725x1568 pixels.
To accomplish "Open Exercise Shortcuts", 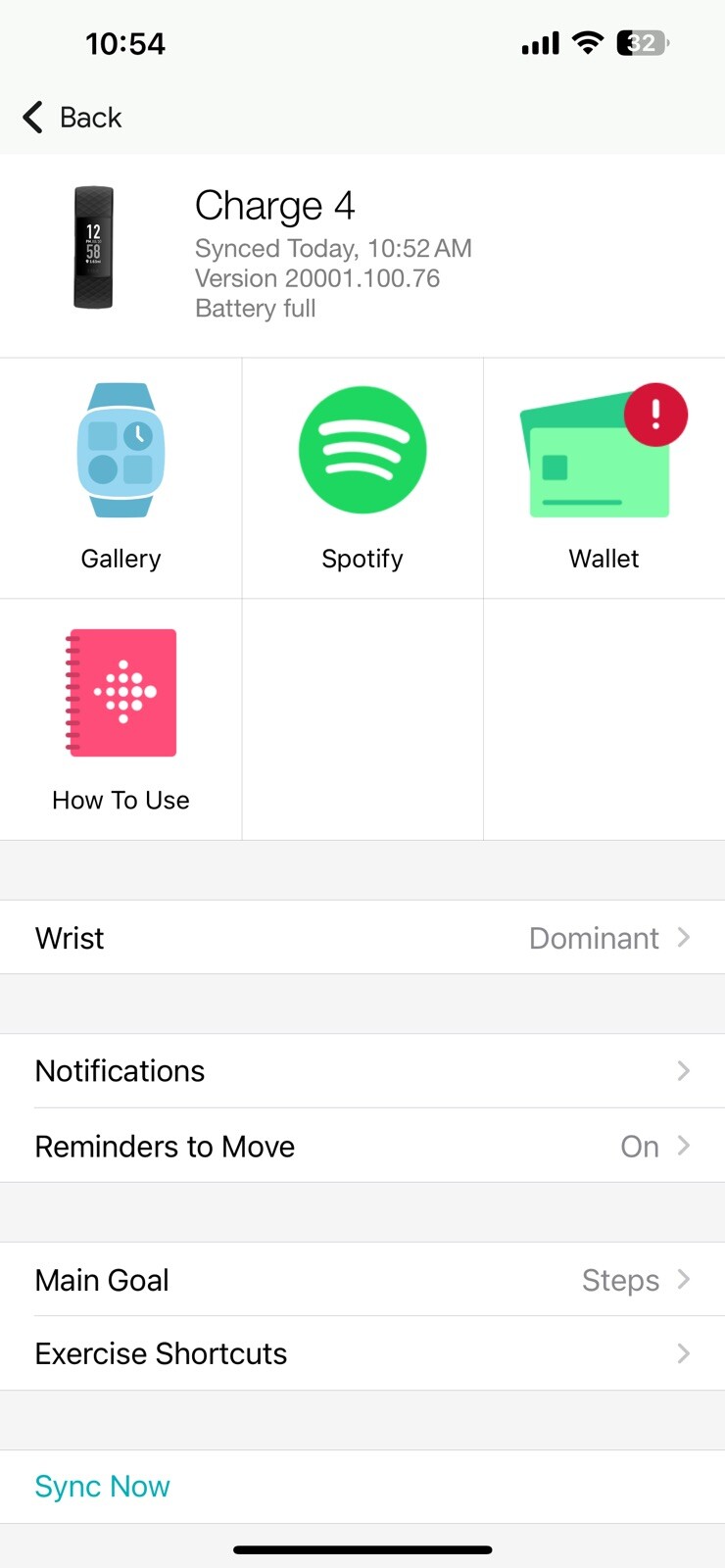I will (x=362, y=1353).
